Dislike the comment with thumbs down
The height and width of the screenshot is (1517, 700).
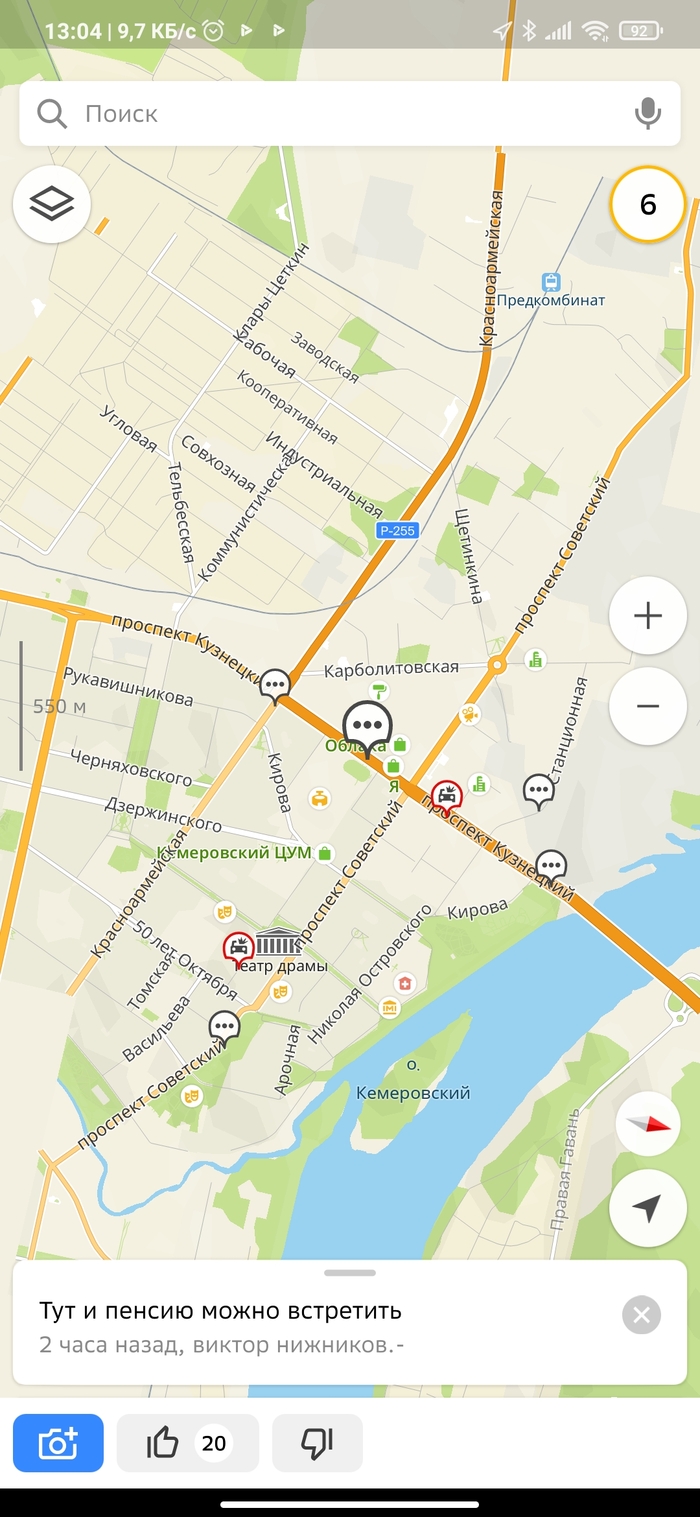point(317,1443)
